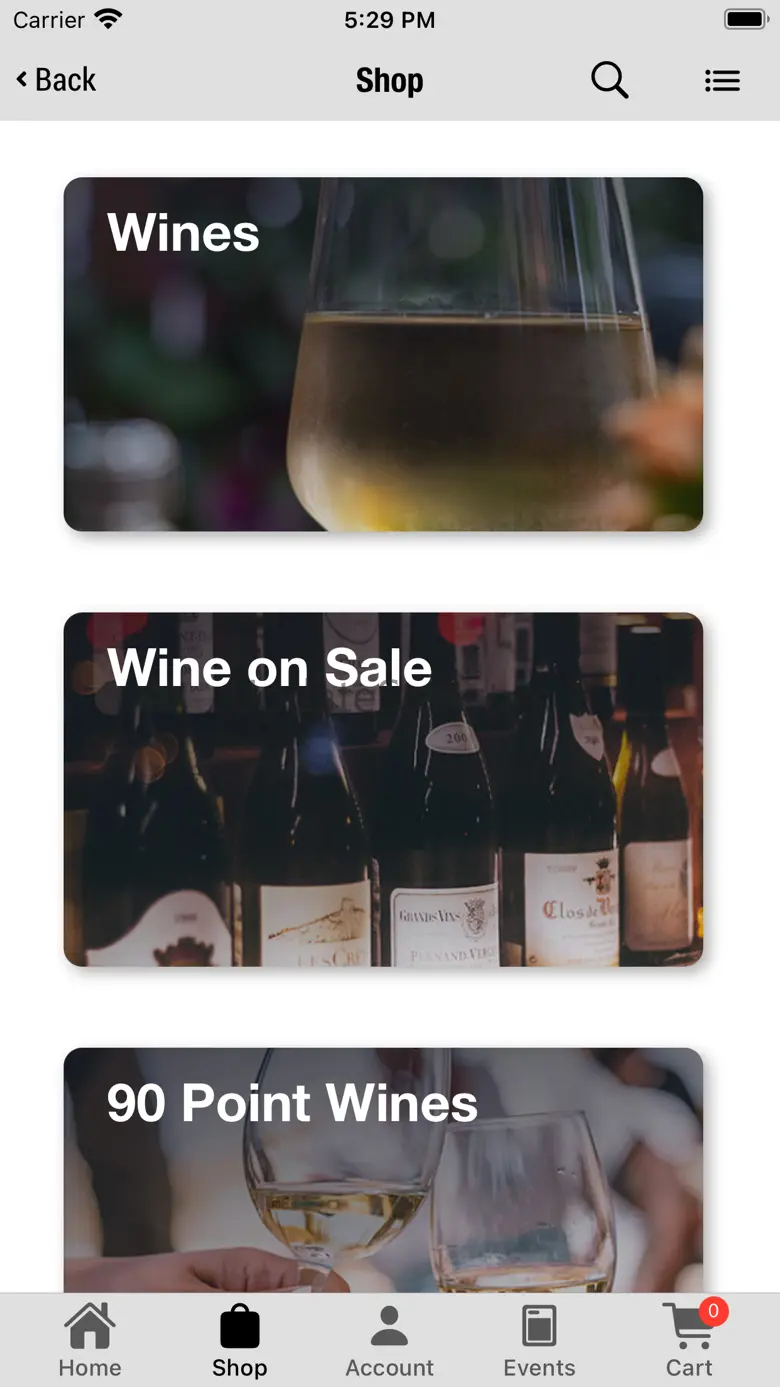Open the search magnifier icon

pos(609,80)
